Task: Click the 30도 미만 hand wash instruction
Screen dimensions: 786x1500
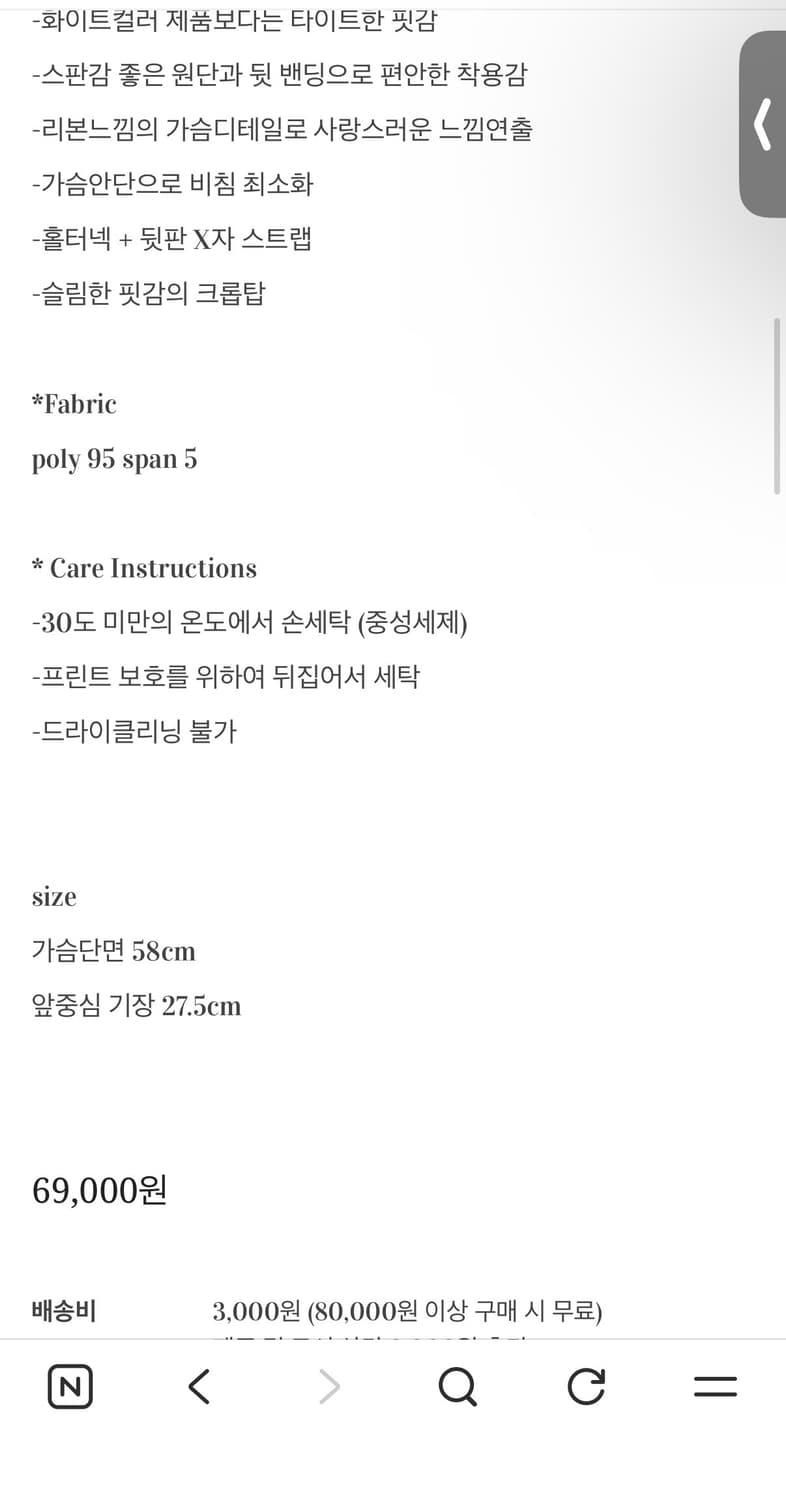Action: 247,622
